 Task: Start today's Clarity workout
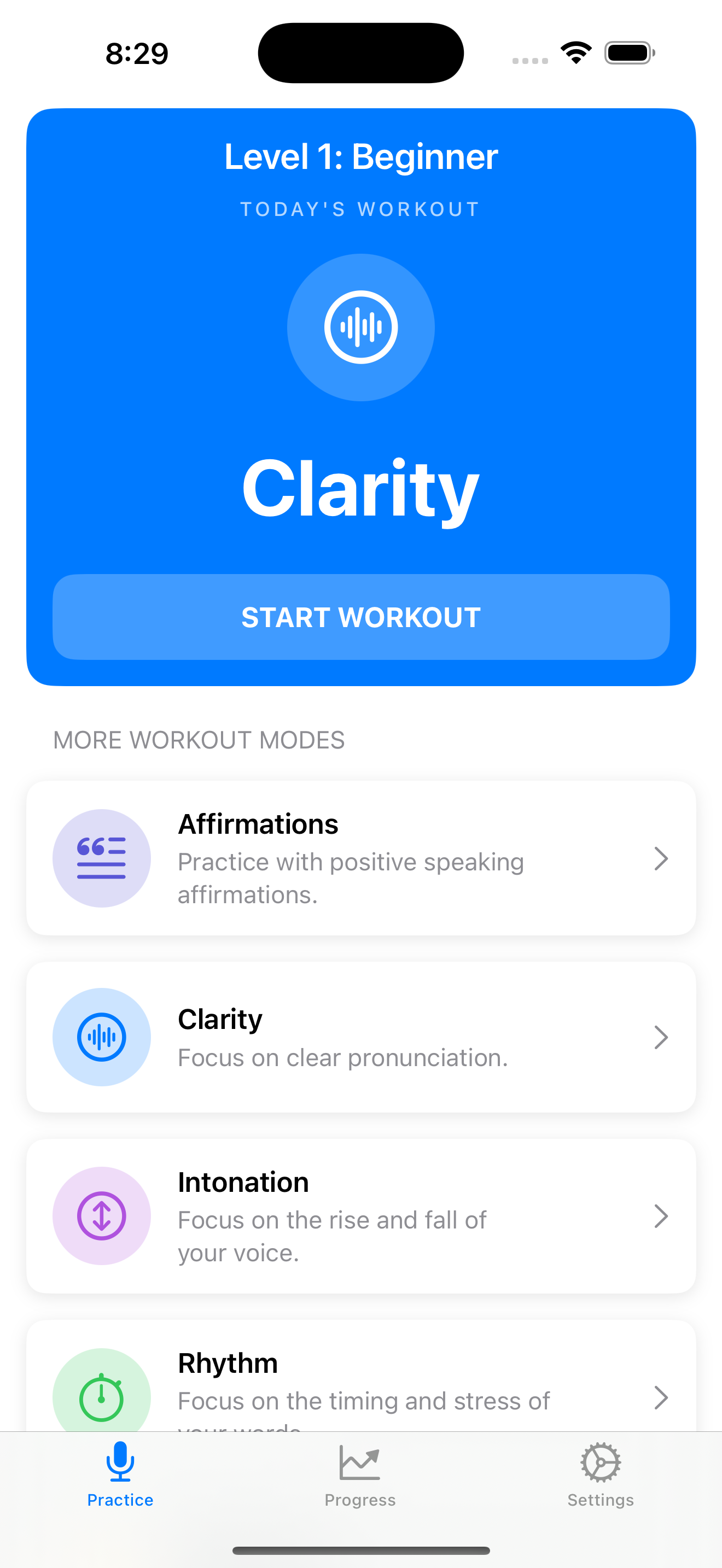pyautogui.click(x=361, y=617)
